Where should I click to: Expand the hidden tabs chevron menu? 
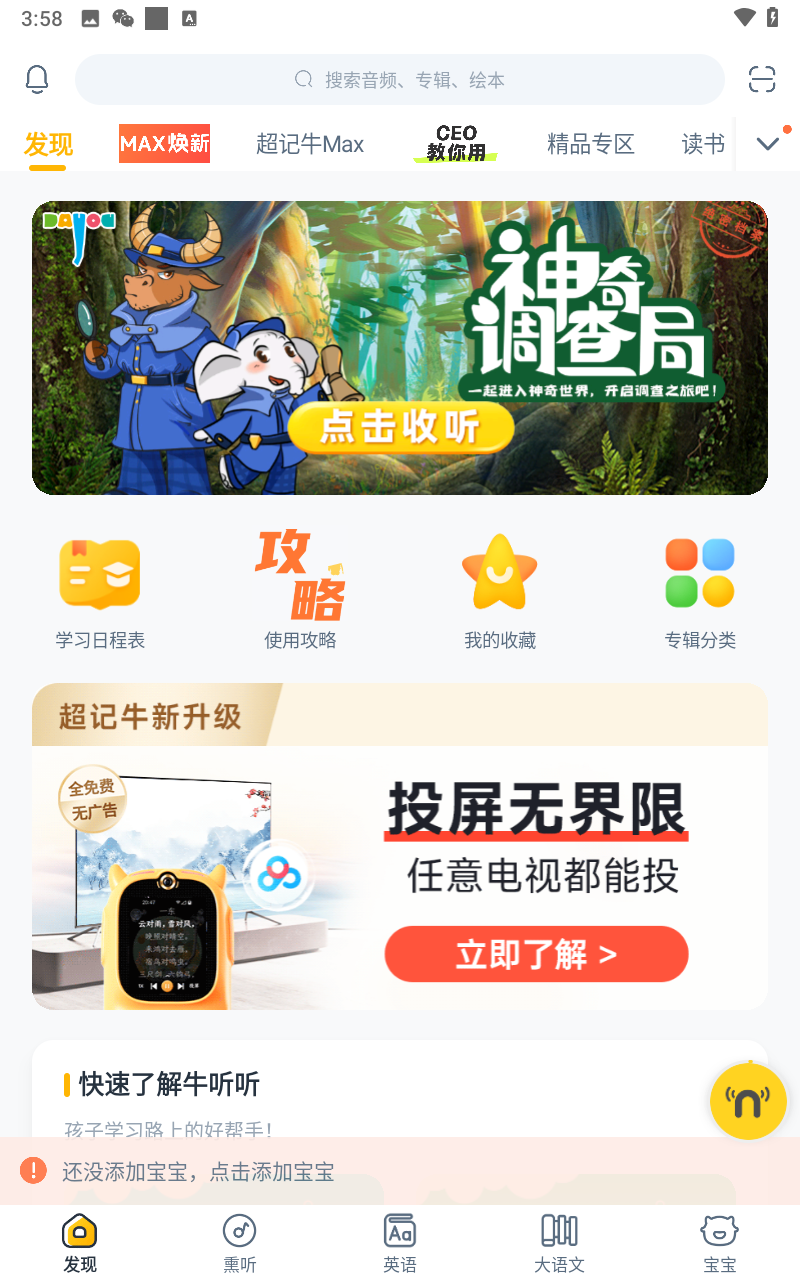point(767,143)
